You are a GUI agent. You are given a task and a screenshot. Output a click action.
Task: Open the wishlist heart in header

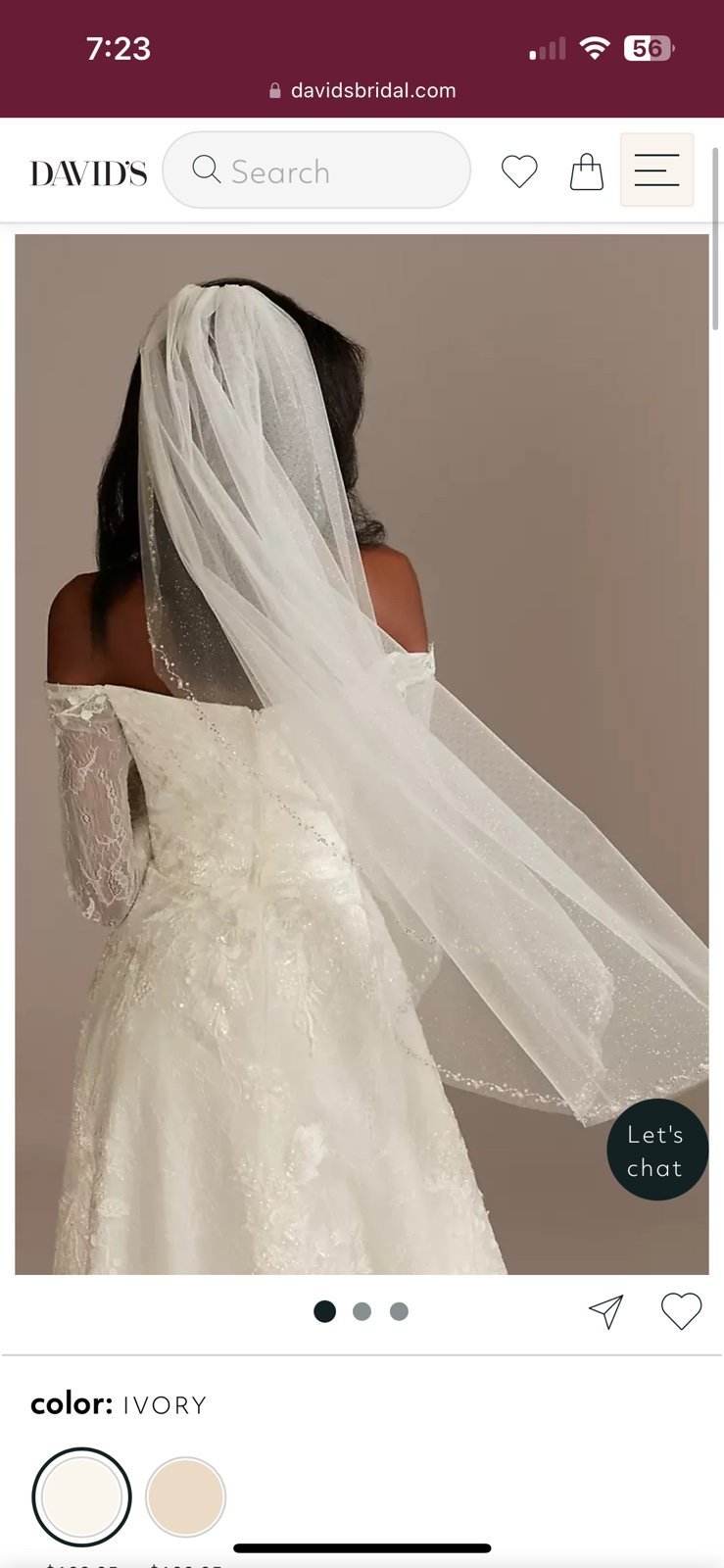[x=519, y=171]
